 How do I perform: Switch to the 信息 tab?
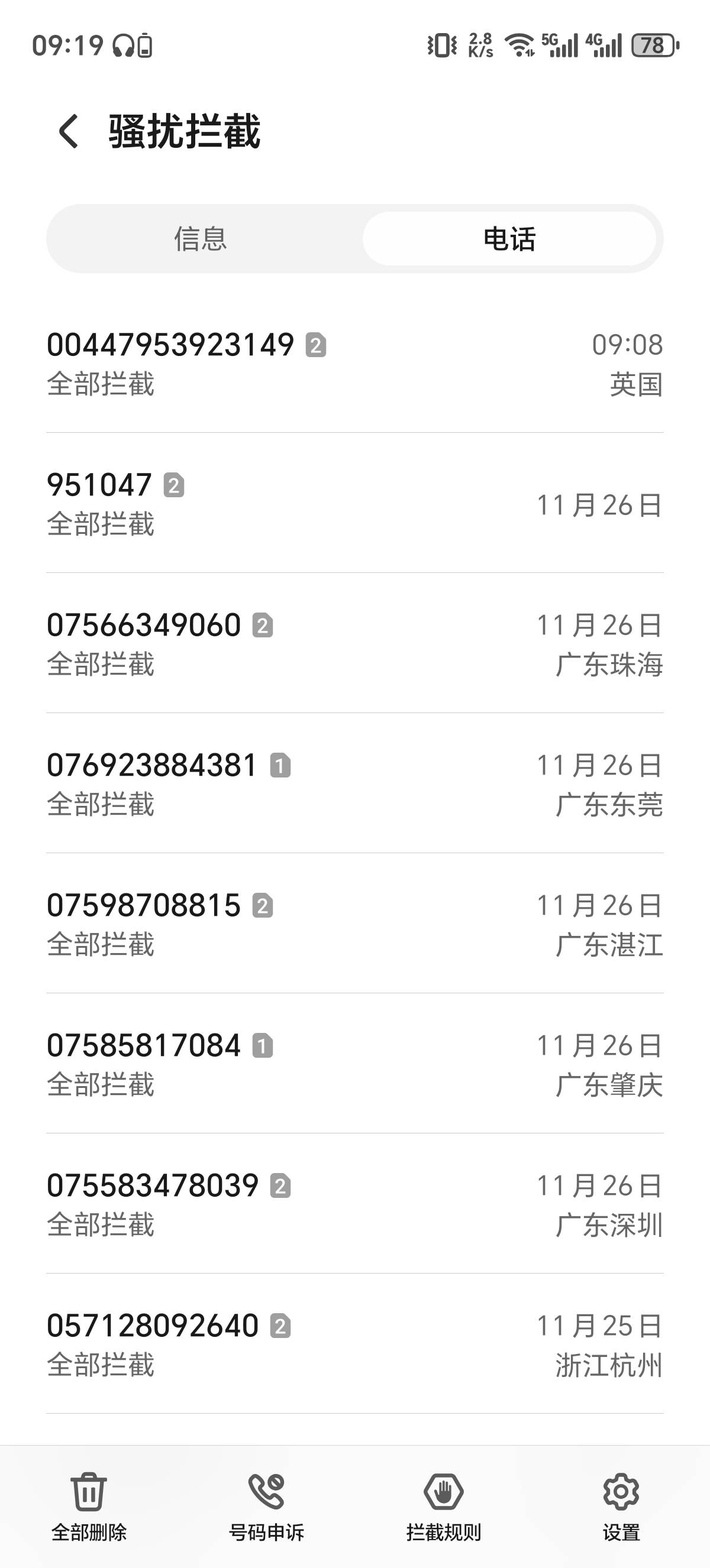click(201, 239)
